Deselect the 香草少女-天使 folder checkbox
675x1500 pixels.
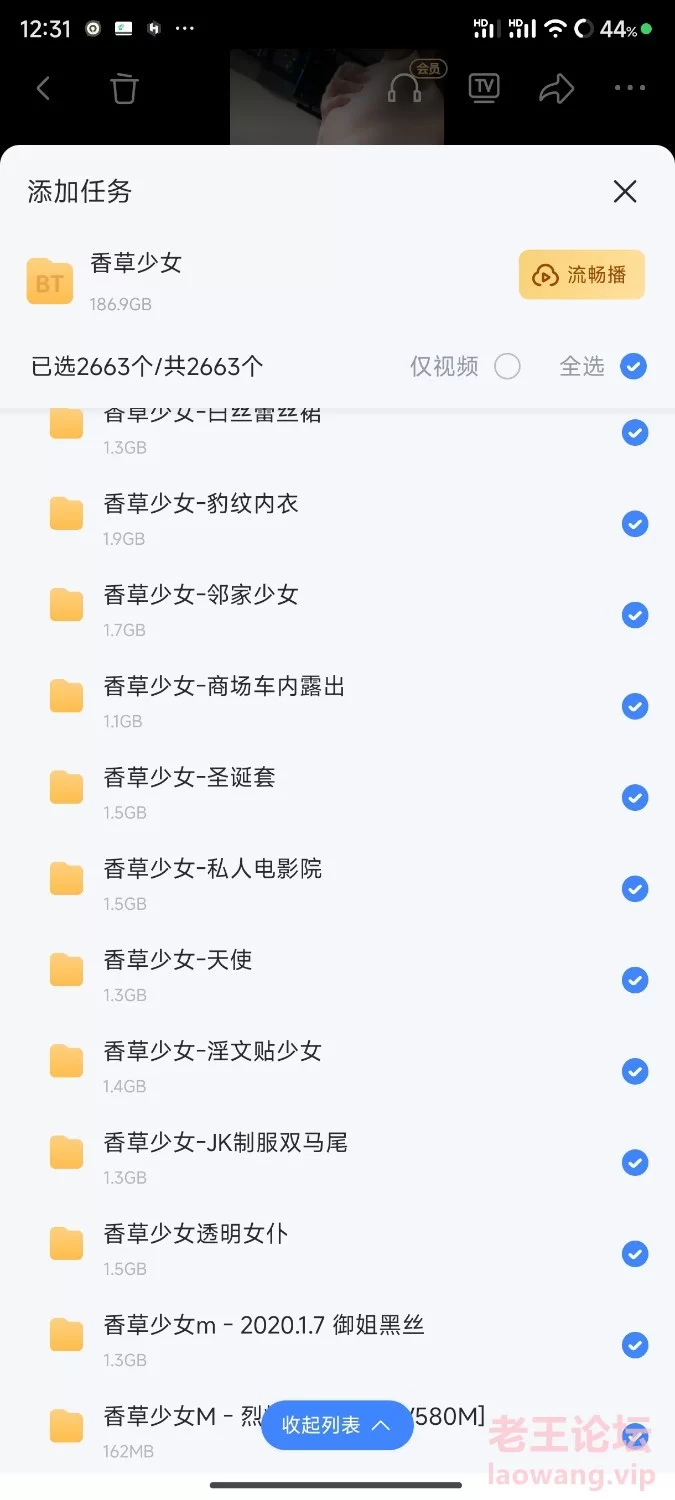click(635, 980)
